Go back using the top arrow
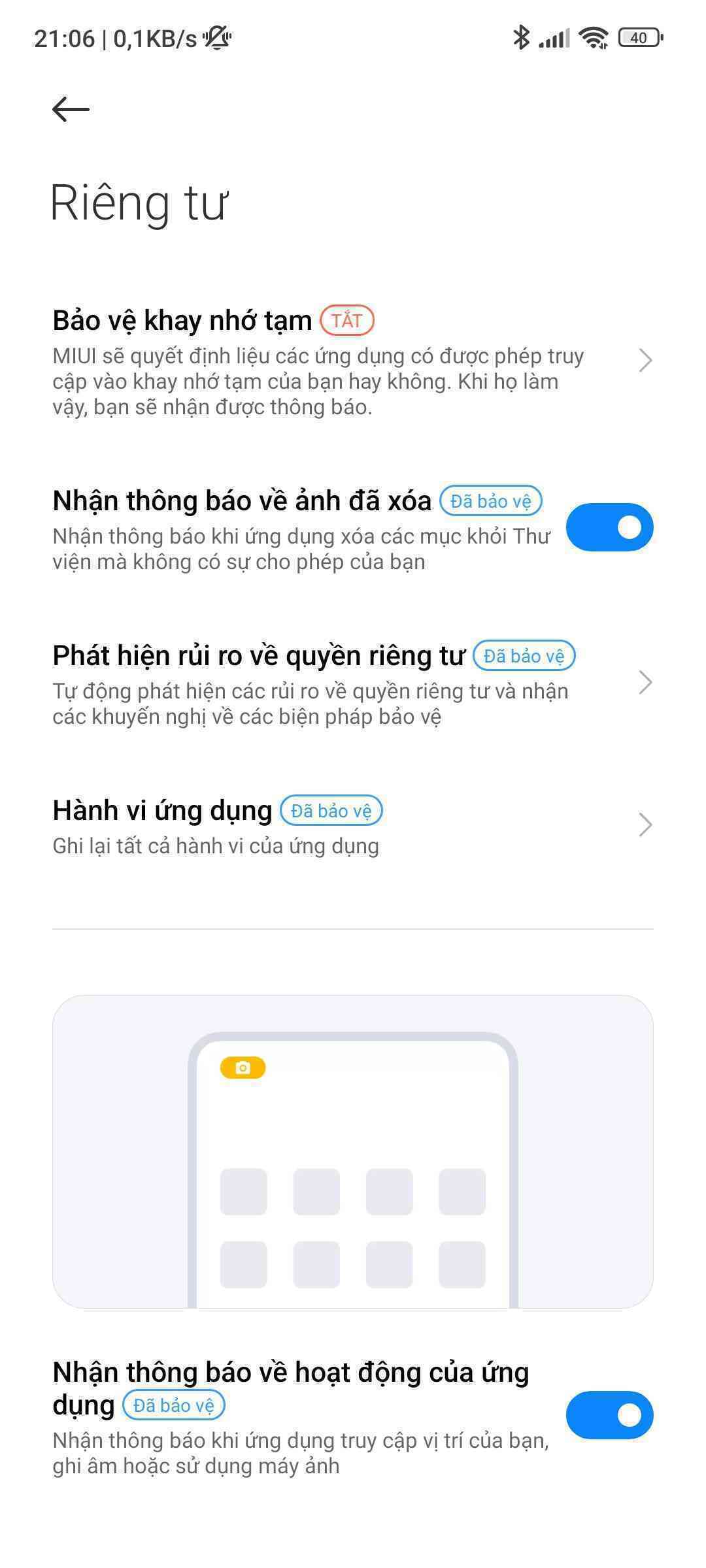This screenshot has width=706, height=1568. [71, 109]
